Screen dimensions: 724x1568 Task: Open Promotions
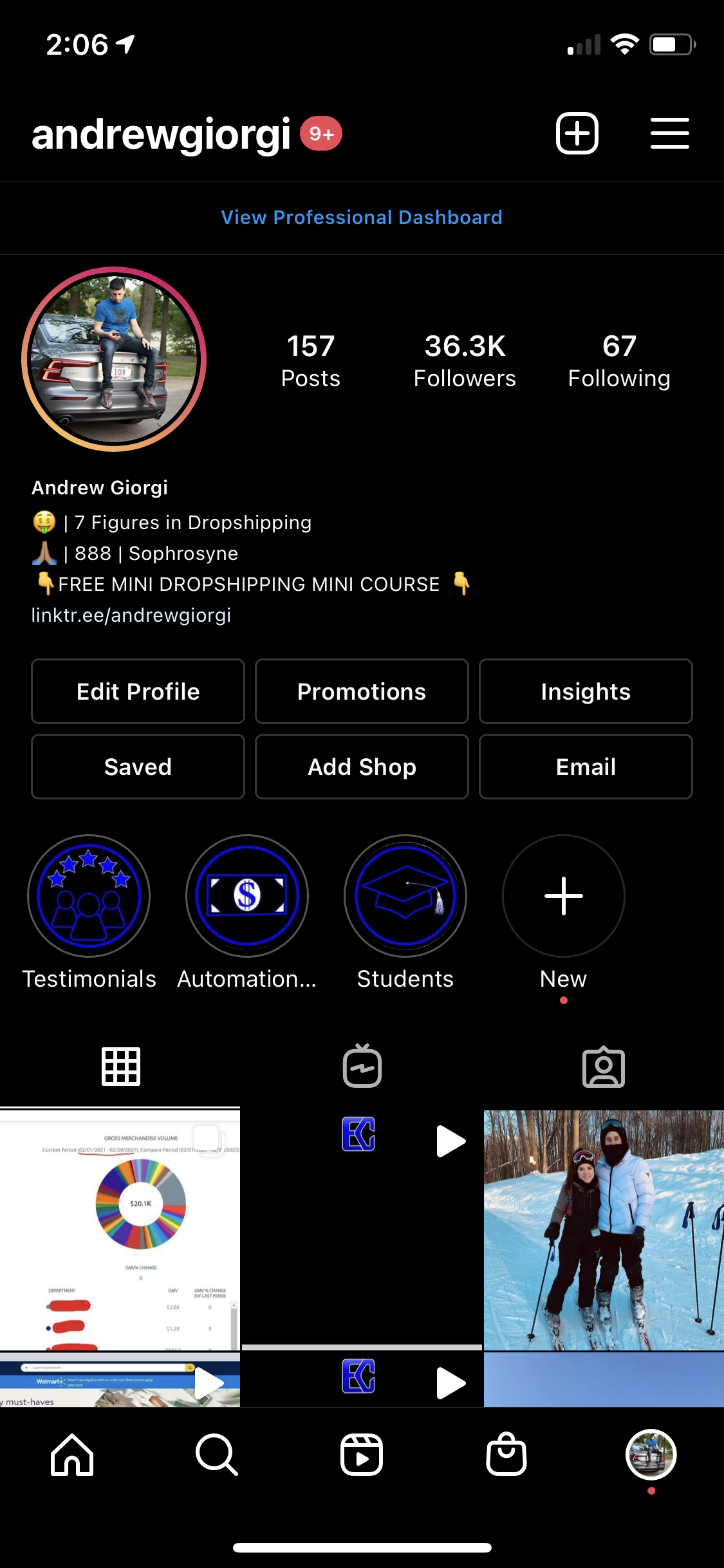click(362, 691)
